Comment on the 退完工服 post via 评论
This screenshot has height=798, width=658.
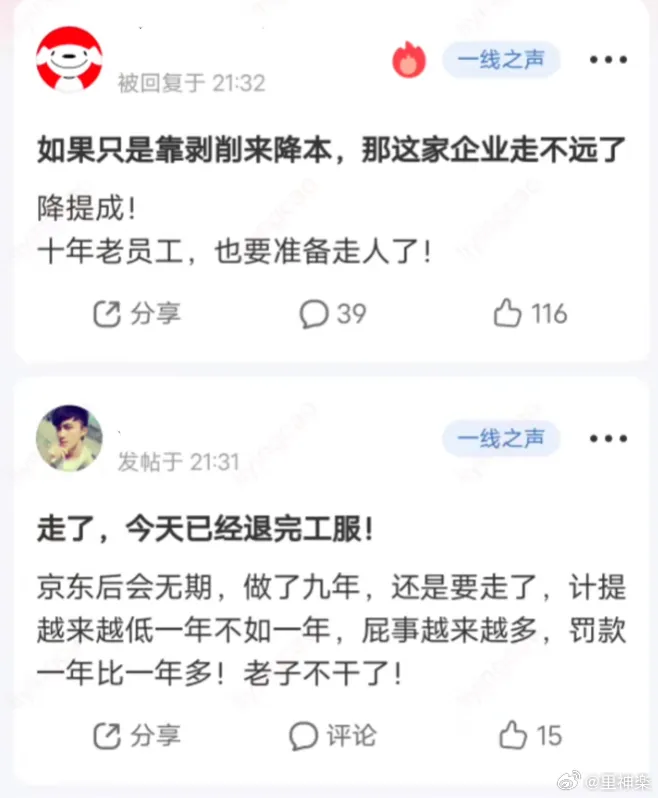pyautogui.click(x=333, y=737)
